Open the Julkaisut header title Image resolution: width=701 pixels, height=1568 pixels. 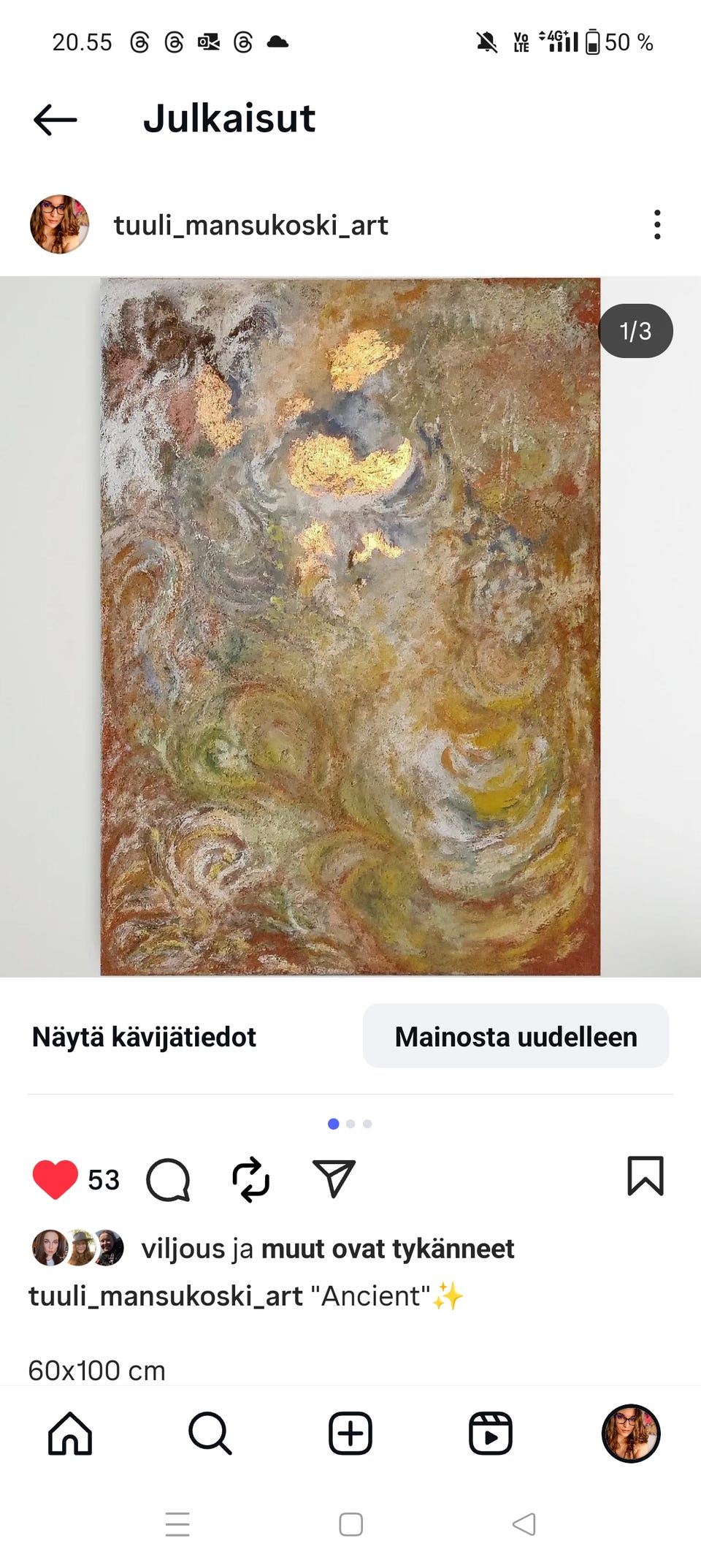pyautogui.click(x=230, y=118)
